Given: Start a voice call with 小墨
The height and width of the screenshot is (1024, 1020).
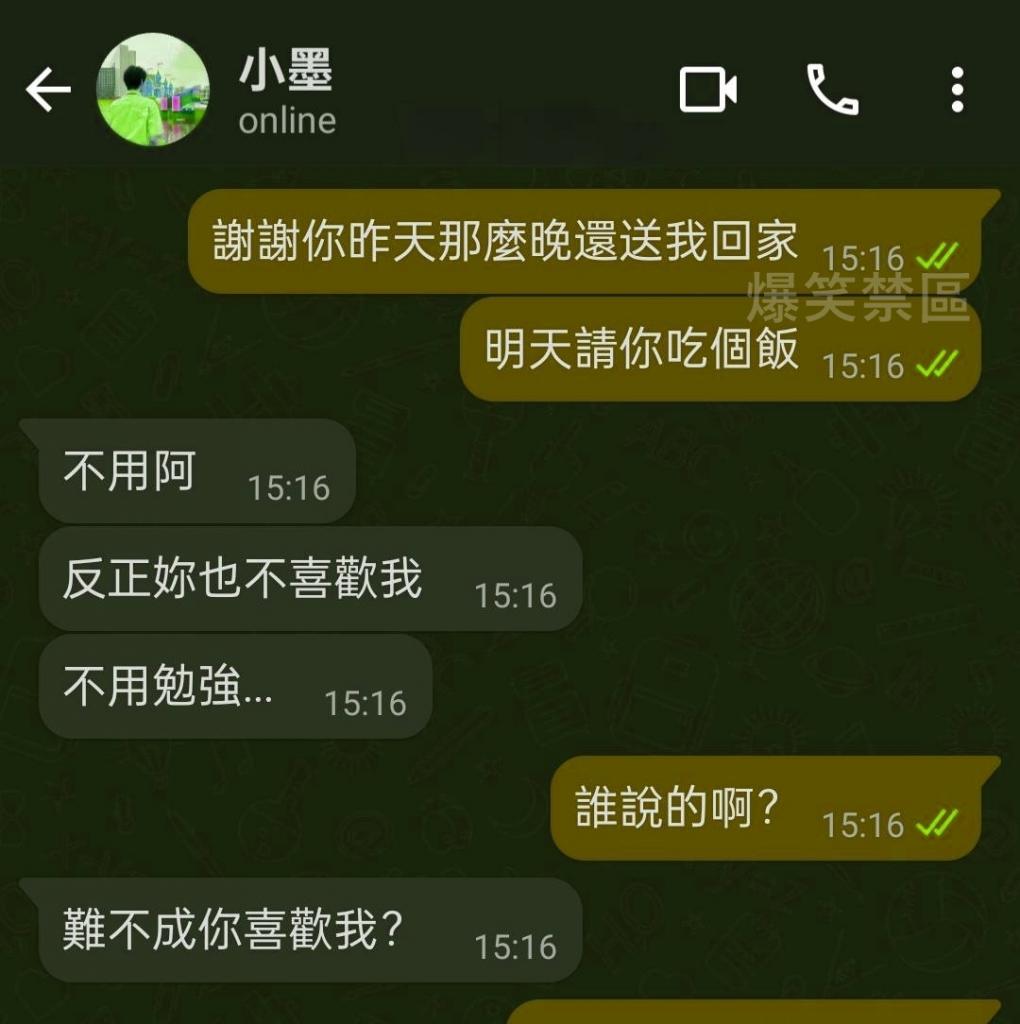Looking at the screenshot, I should (x=832, y=90).
